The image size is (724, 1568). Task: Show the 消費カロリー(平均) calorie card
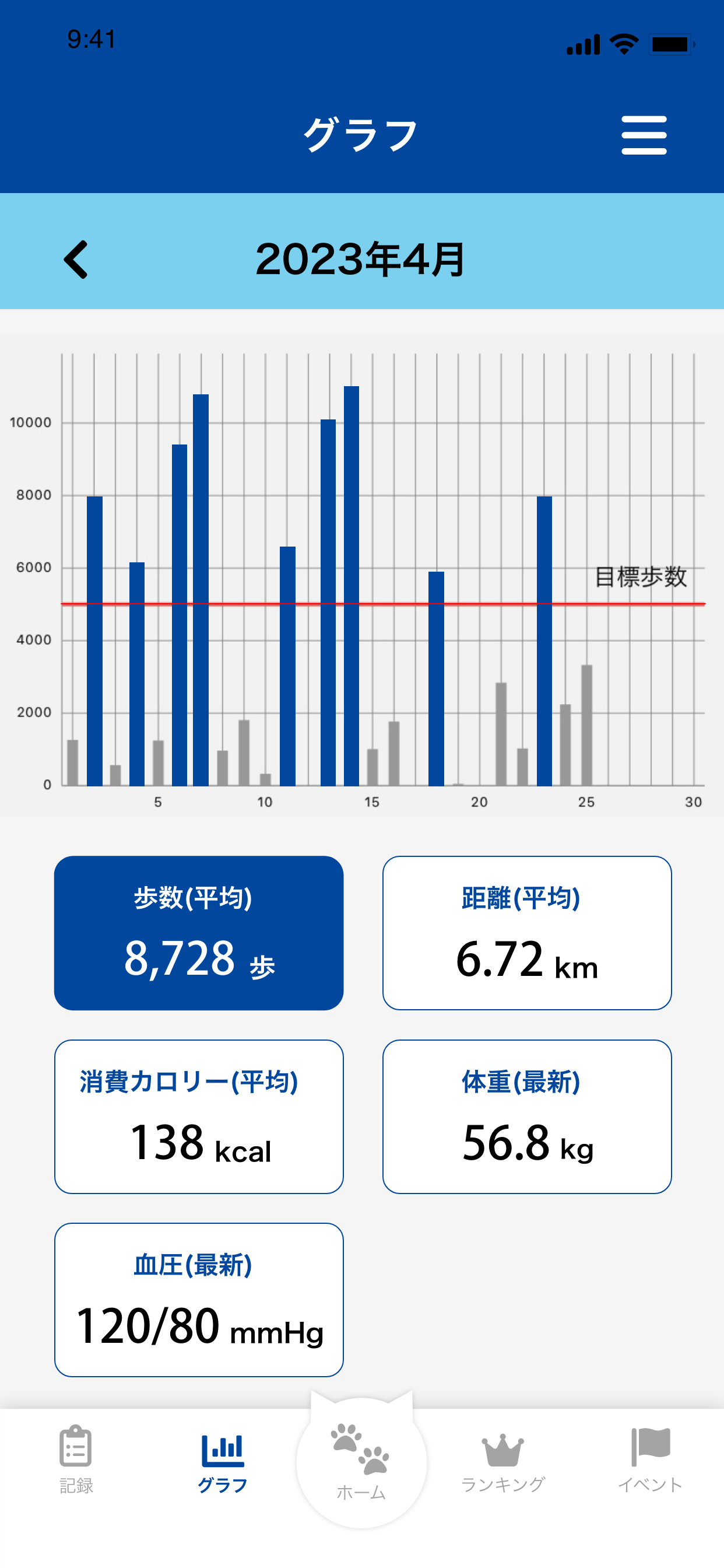click(199, 1116)
